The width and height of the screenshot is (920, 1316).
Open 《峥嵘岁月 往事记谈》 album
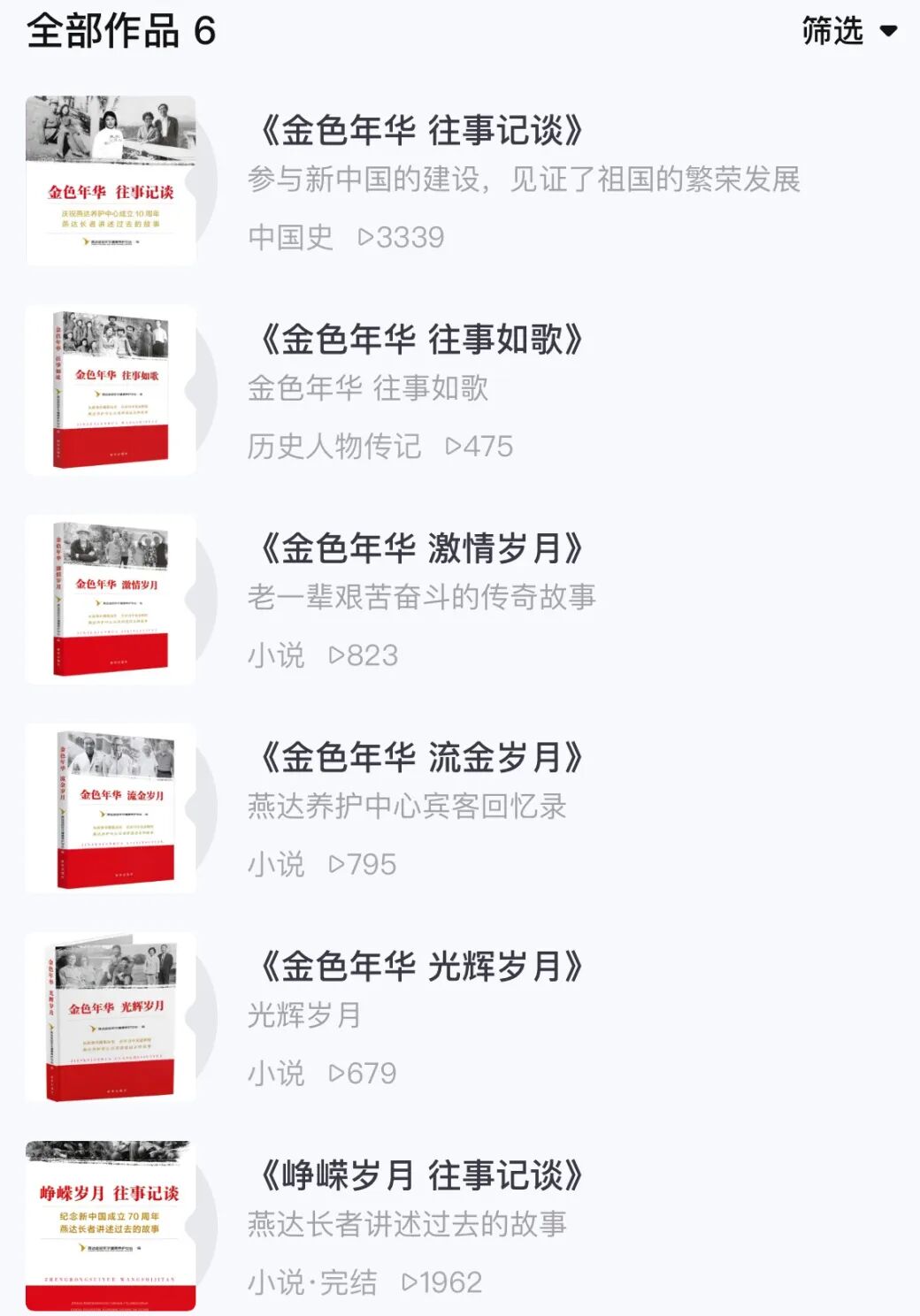421,1175
